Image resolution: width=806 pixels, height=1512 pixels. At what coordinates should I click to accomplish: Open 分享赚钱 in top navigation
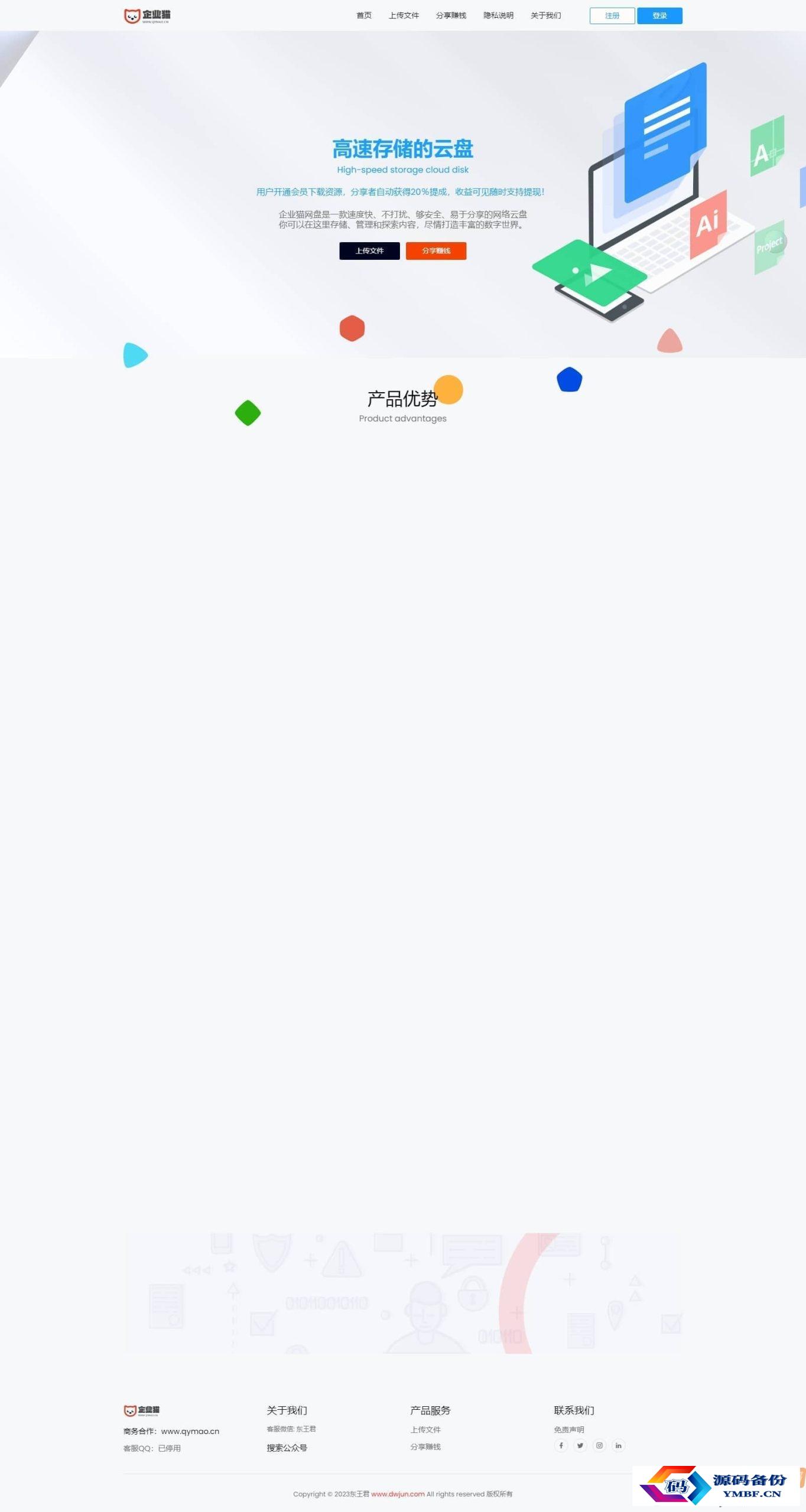[451, 15]
